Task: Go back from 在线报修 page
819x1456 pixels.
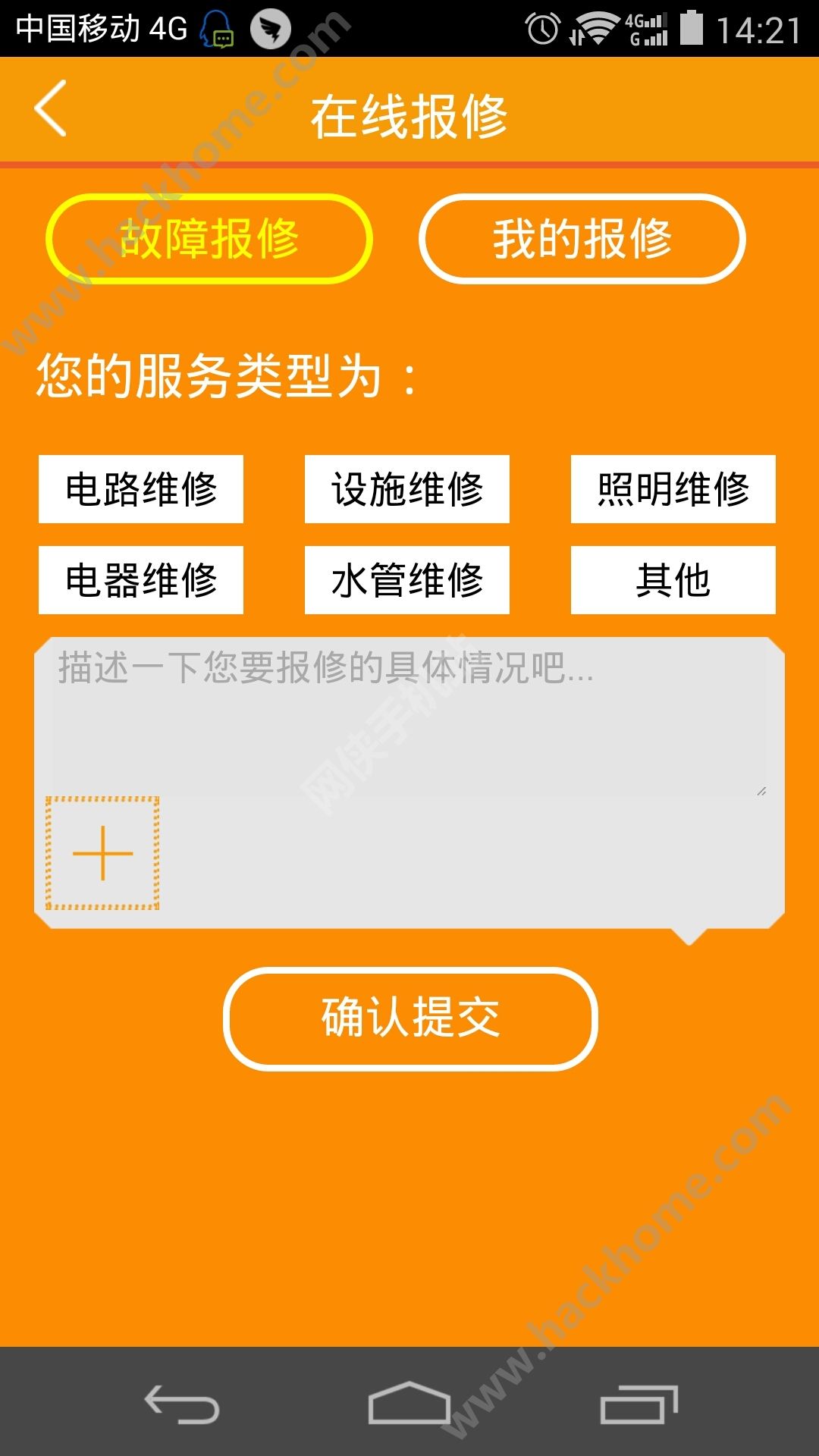Action: [51, 108]
